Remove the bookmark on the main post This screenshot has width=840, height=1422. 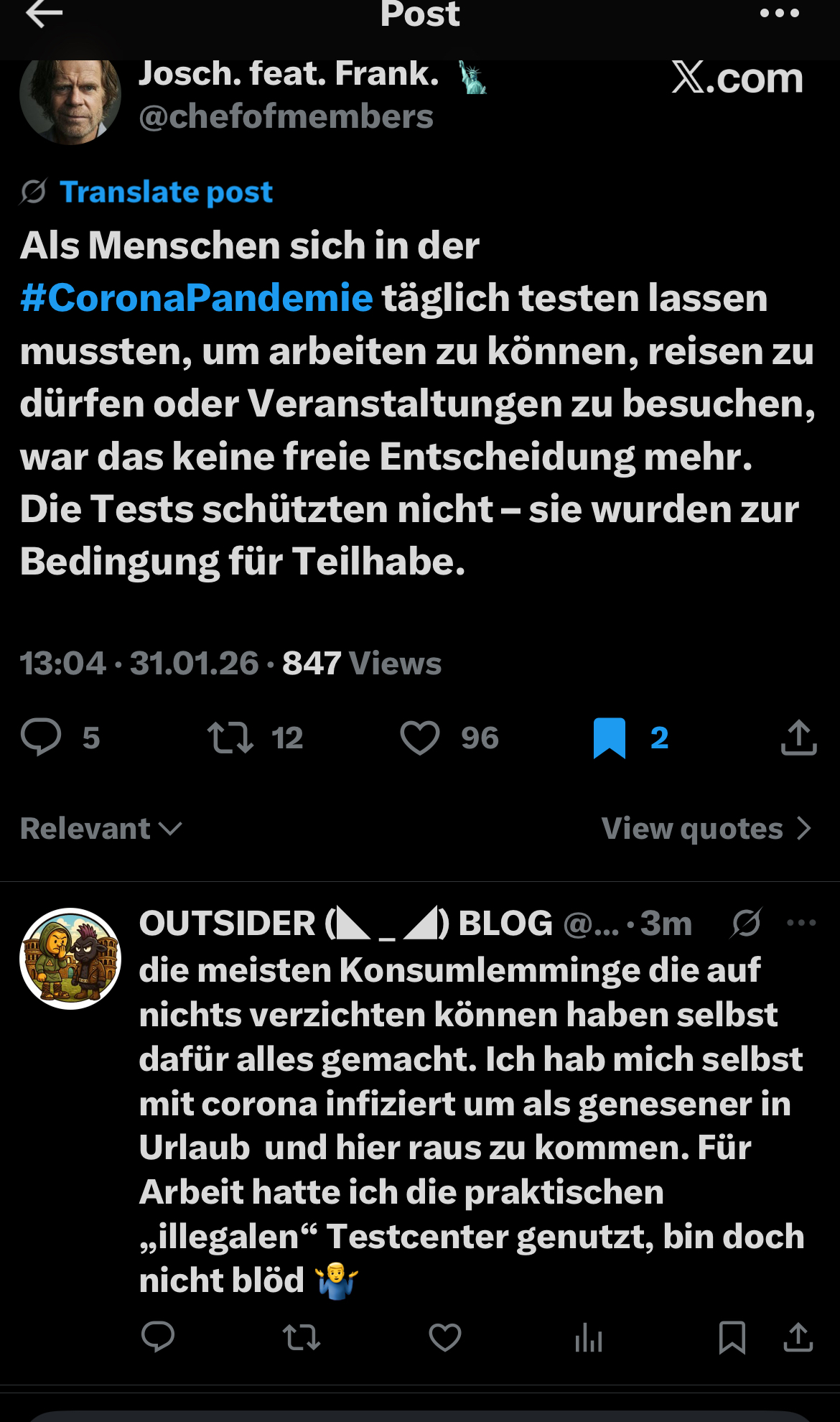(608, 738)
